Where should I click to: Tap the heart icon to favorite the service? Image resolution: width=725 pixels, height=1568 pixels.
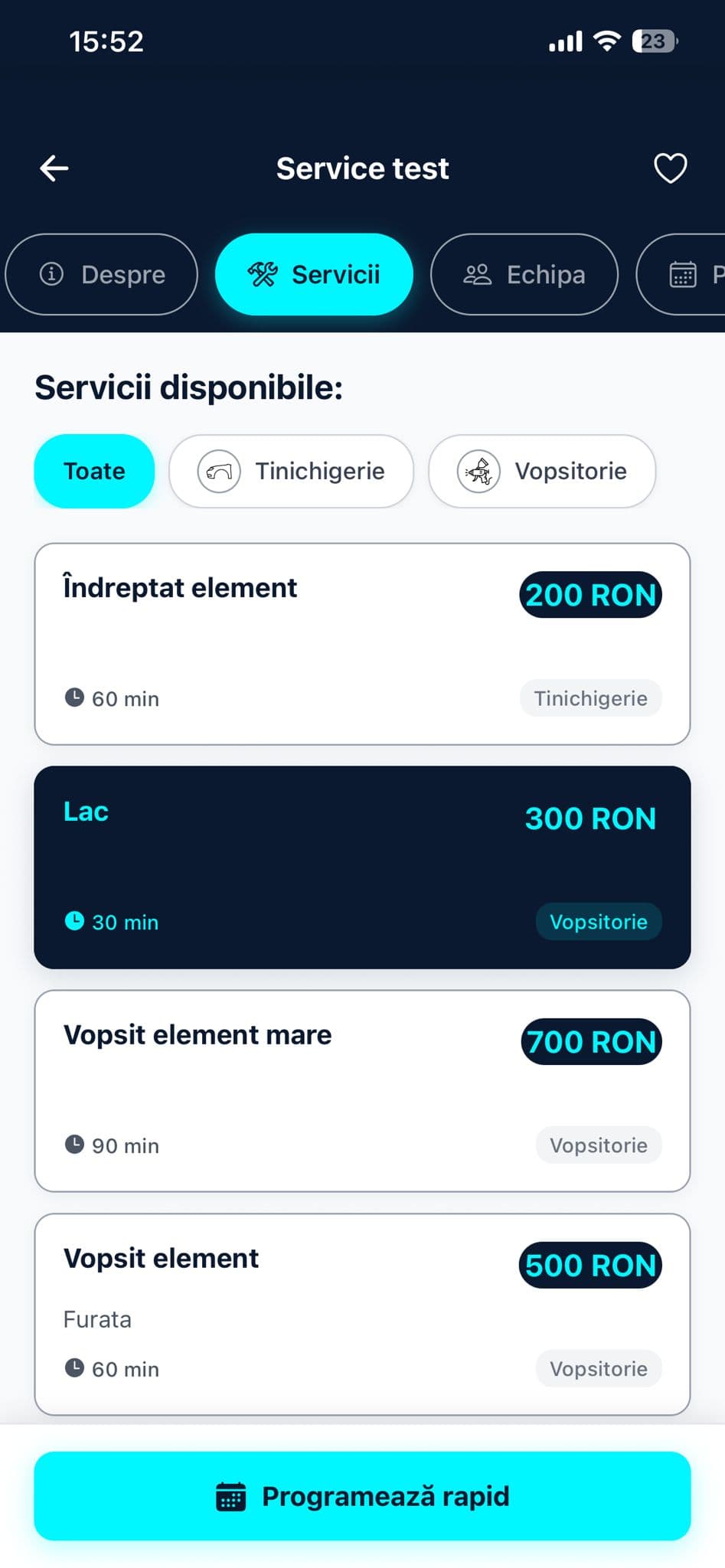coord(670,168)
